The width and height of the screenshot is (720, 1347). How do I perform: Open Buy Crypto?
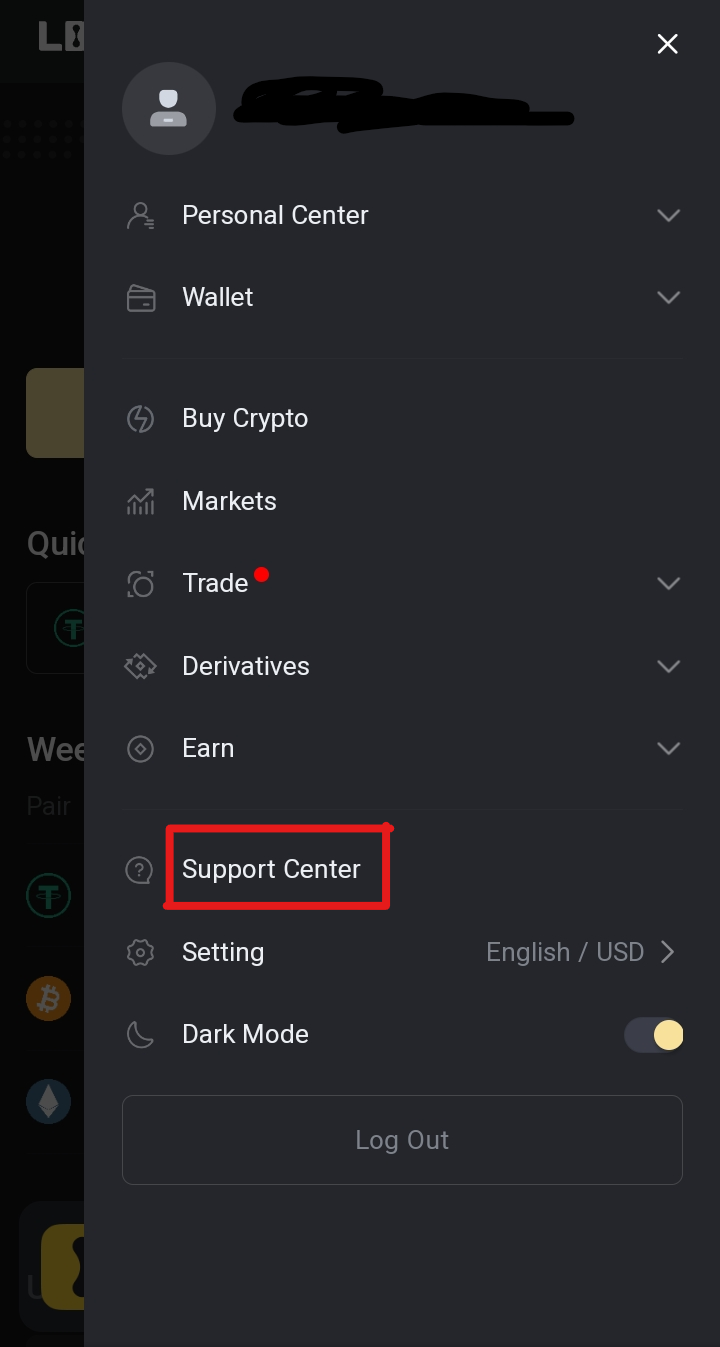tap(402, 418)
